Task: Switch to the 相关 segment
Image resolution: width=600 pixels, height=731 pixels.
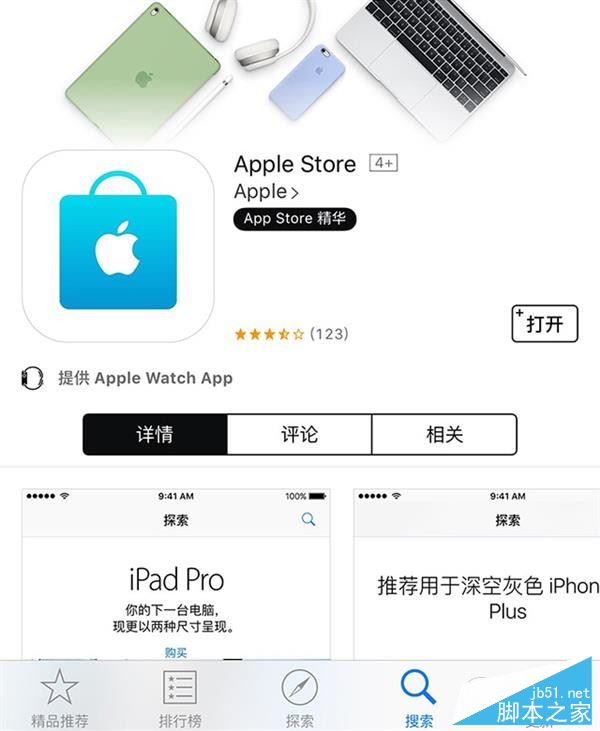Action: [444, 435]
